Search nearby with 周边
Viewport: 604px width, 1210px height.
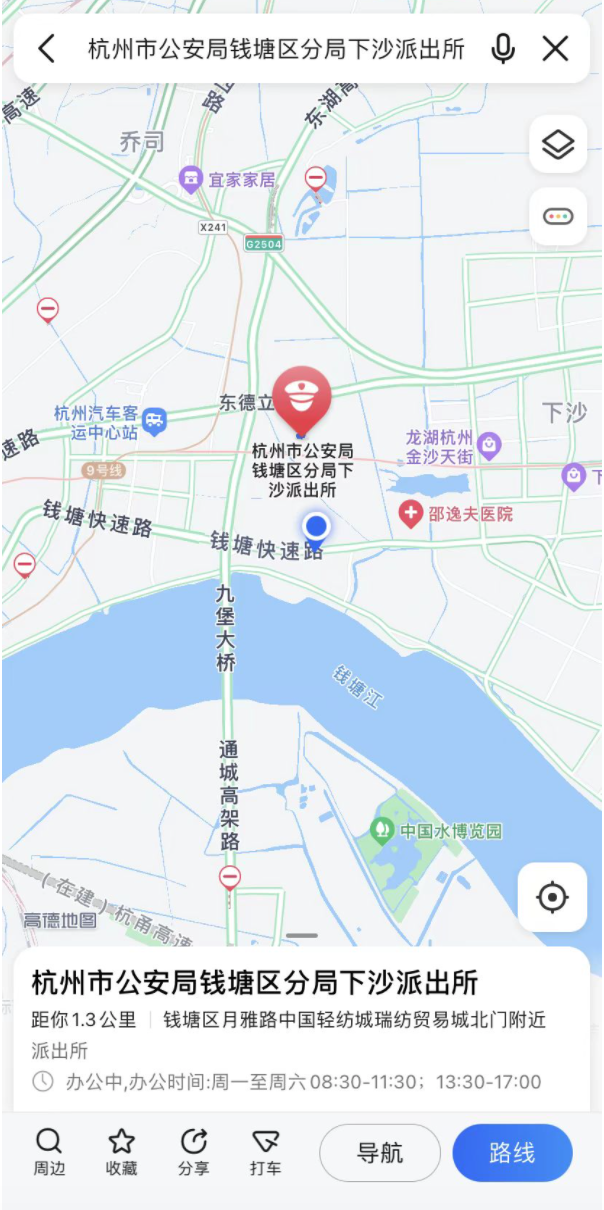click(48, 1152)
